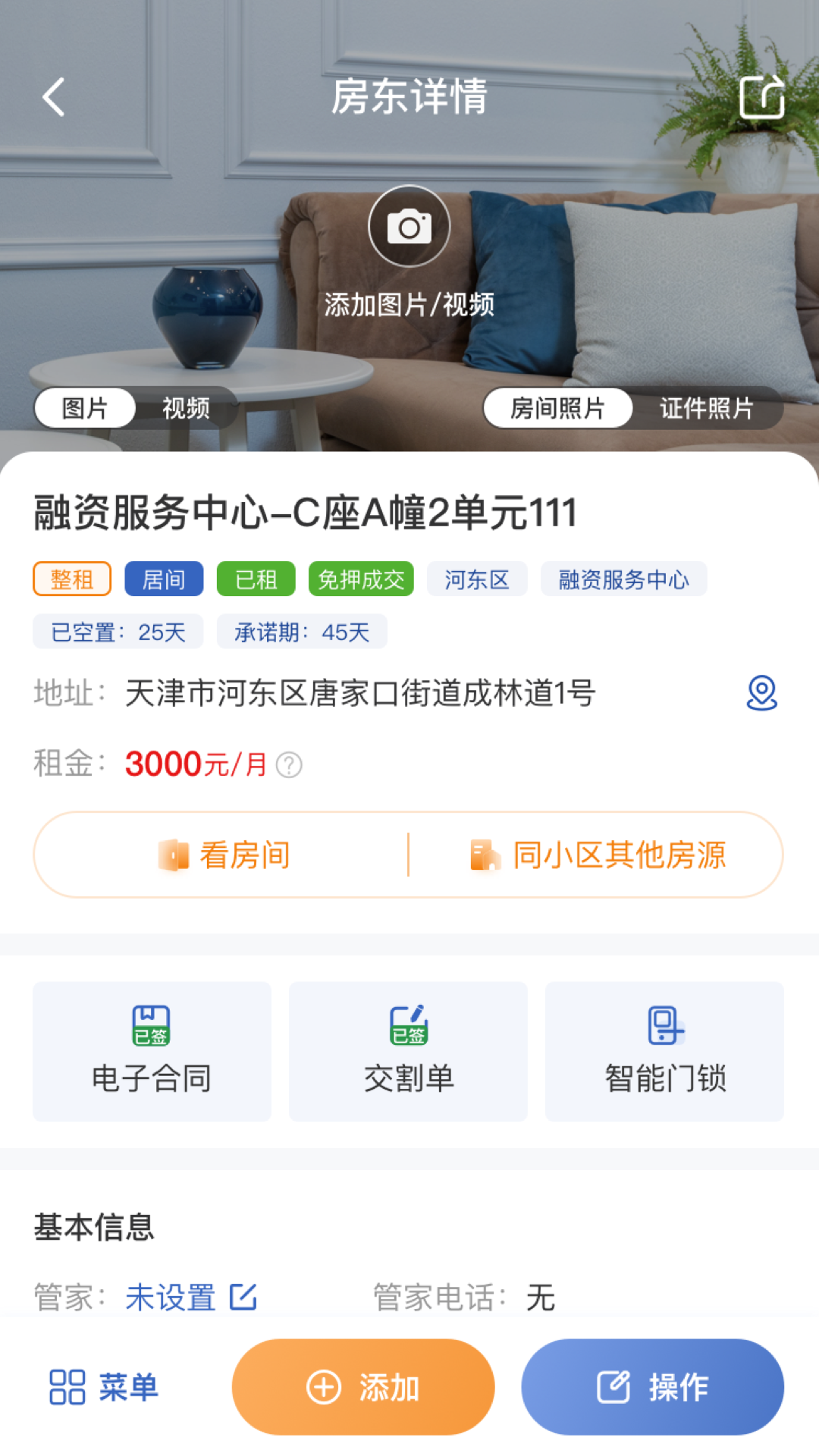Switch to the 证件照片 tab
The height and width of the screenshot is (1456, 819).
(706, 407)
